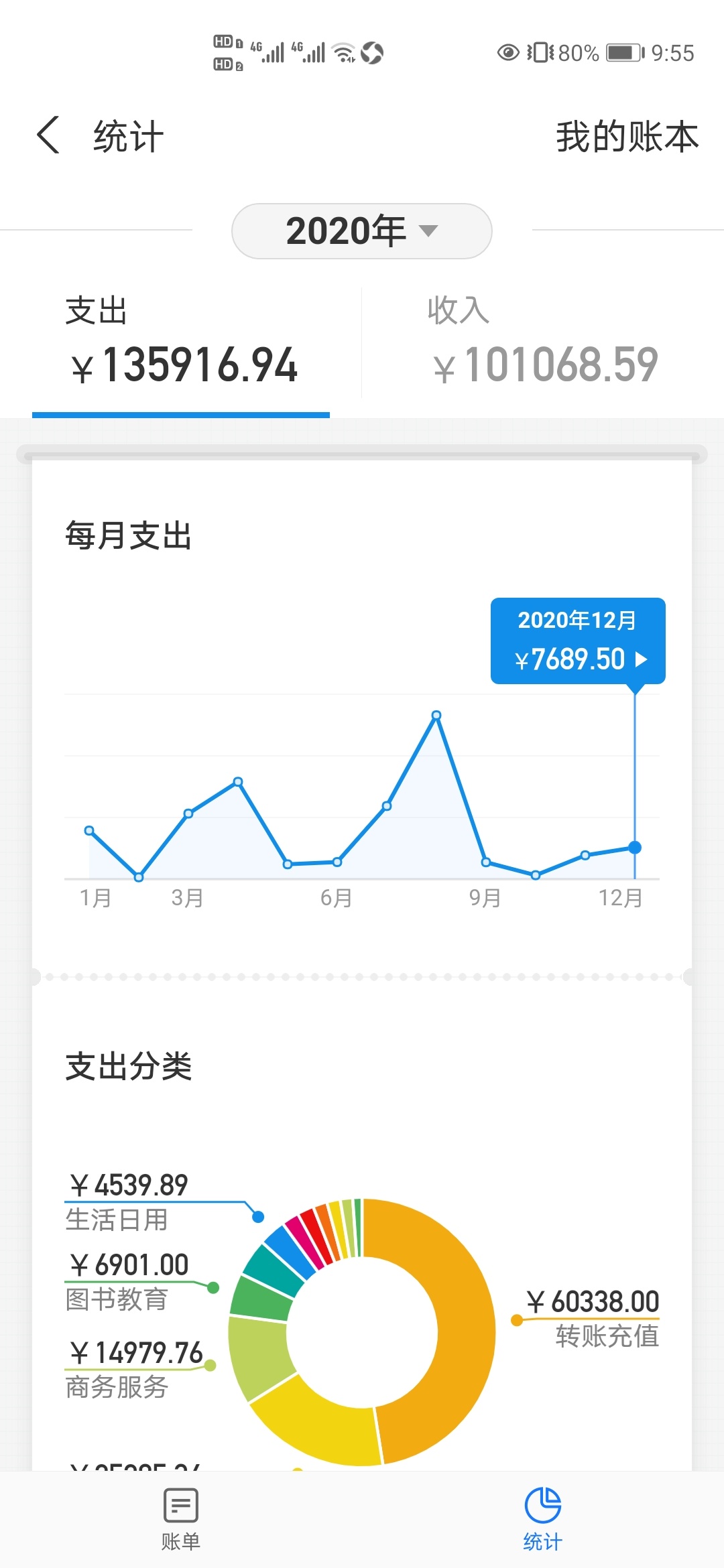724x1568 pixels.
Task: Select the August peak point on chart
Action: pyautogui.click(x=436, y=716)
